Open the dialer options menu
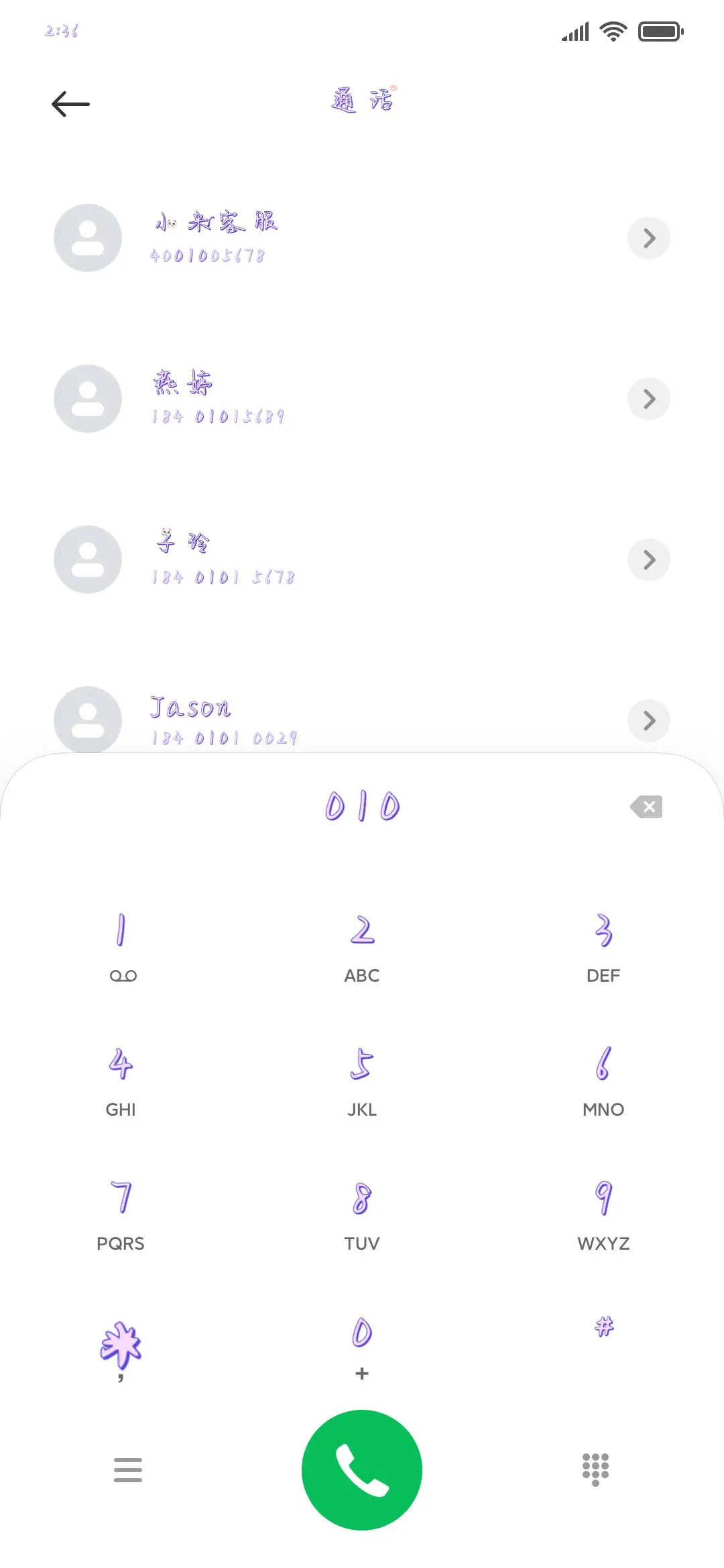This screenshot has height=1568, width=724. coord(128,1470)
